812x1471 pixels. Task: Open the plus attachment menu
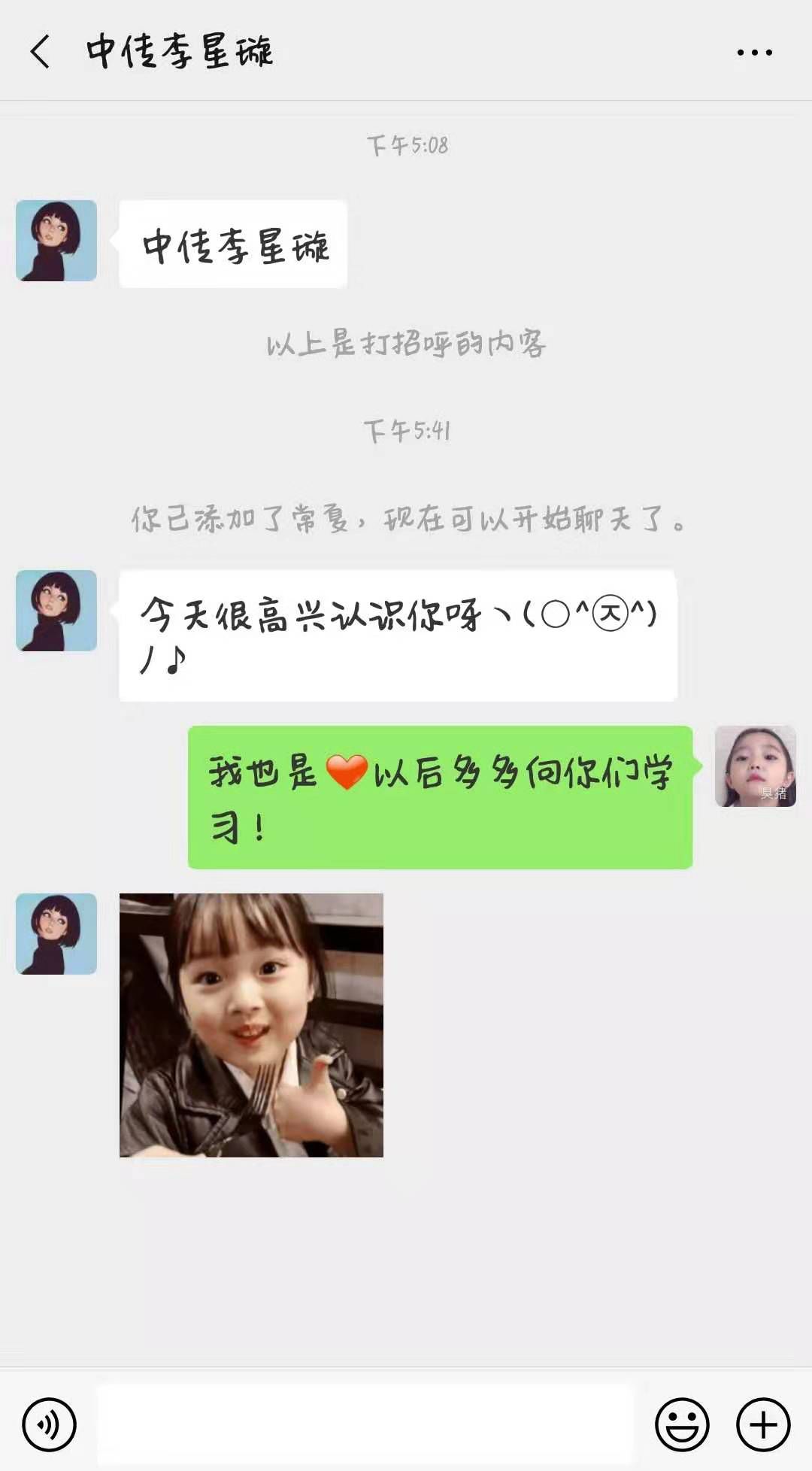(x=763, y=1424)
